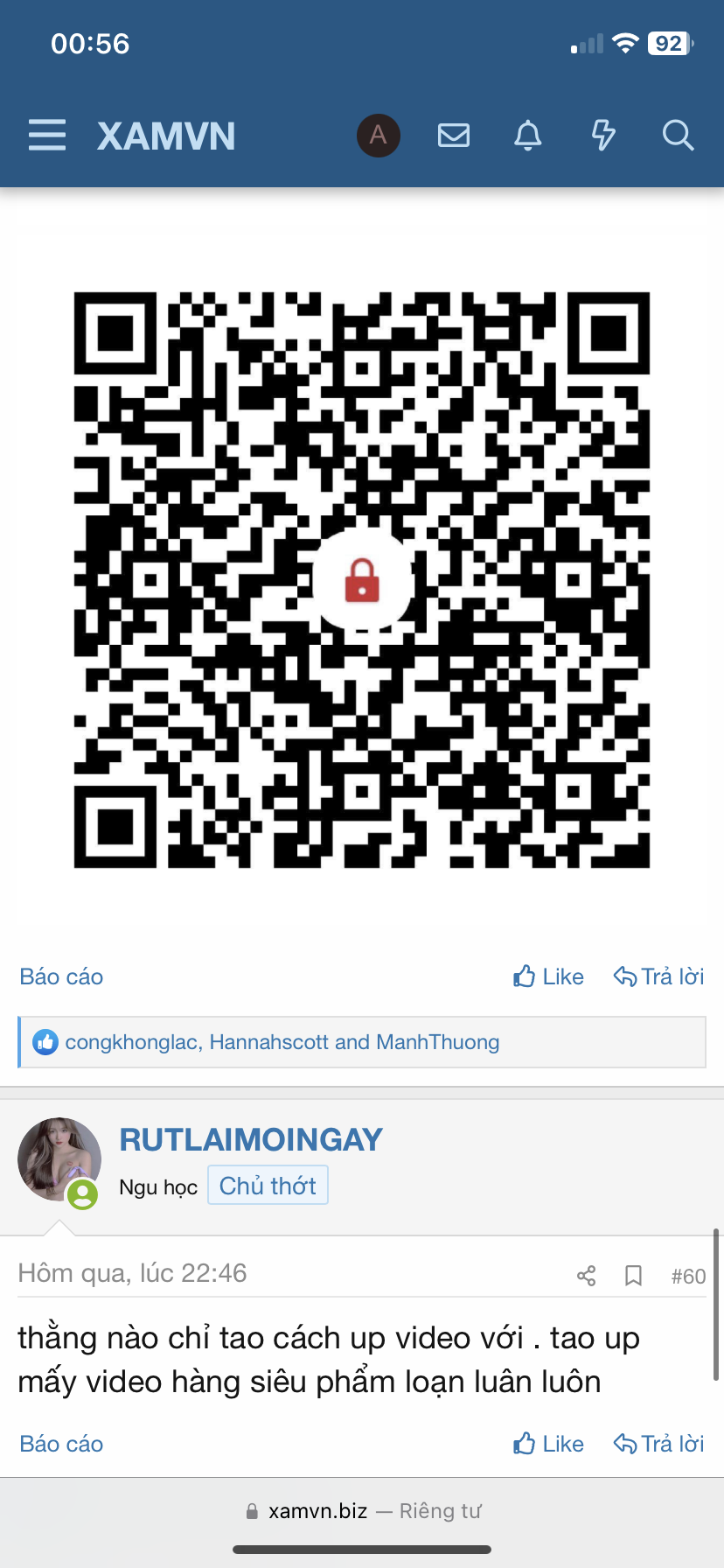Report the post containing the QR code
The image size is (724, 1568).
61,976
